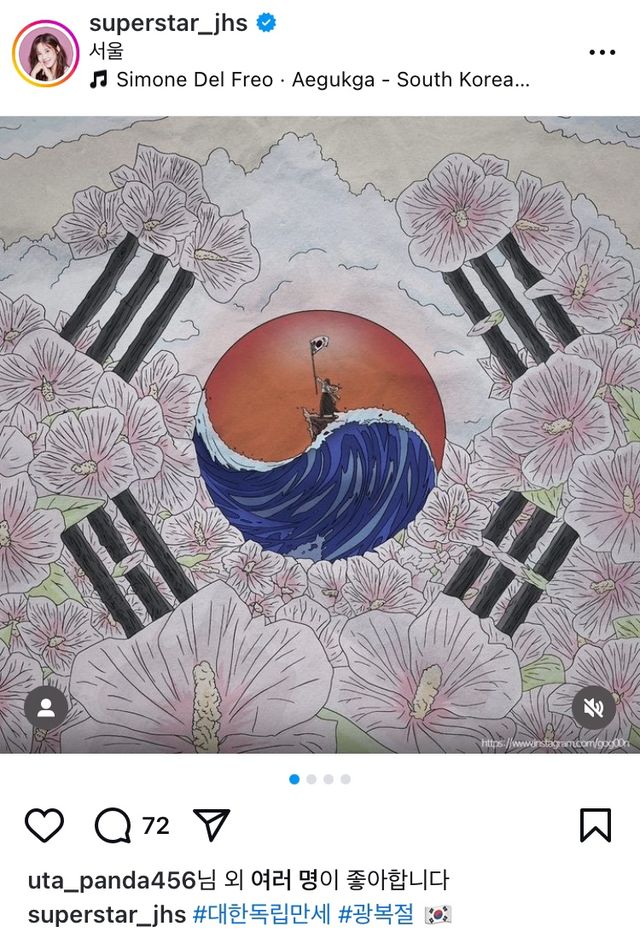View tagged people on the photo
This screenshot has height=934, width=640.
pos(46,708)
